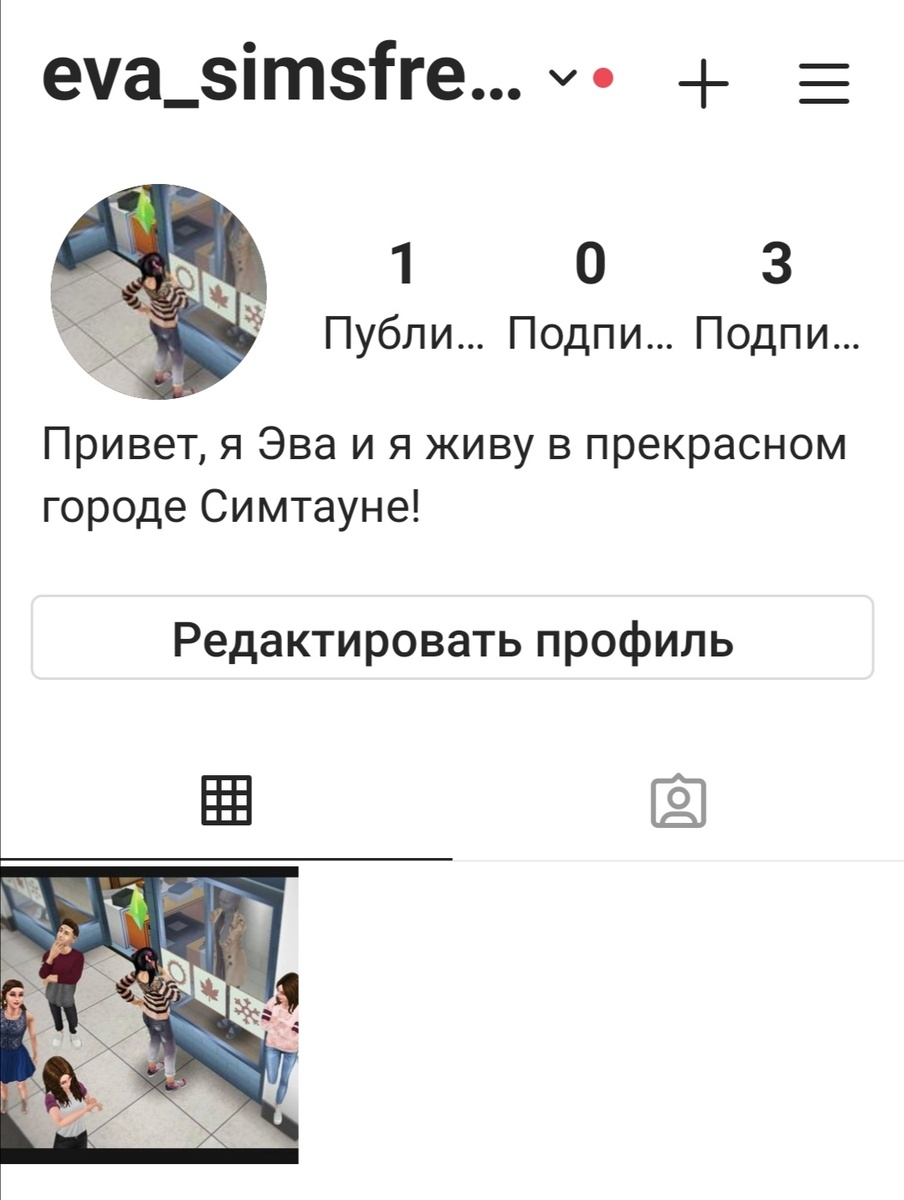
Task: Switch to the tagged posts tab
Action: tap(679, 802)
